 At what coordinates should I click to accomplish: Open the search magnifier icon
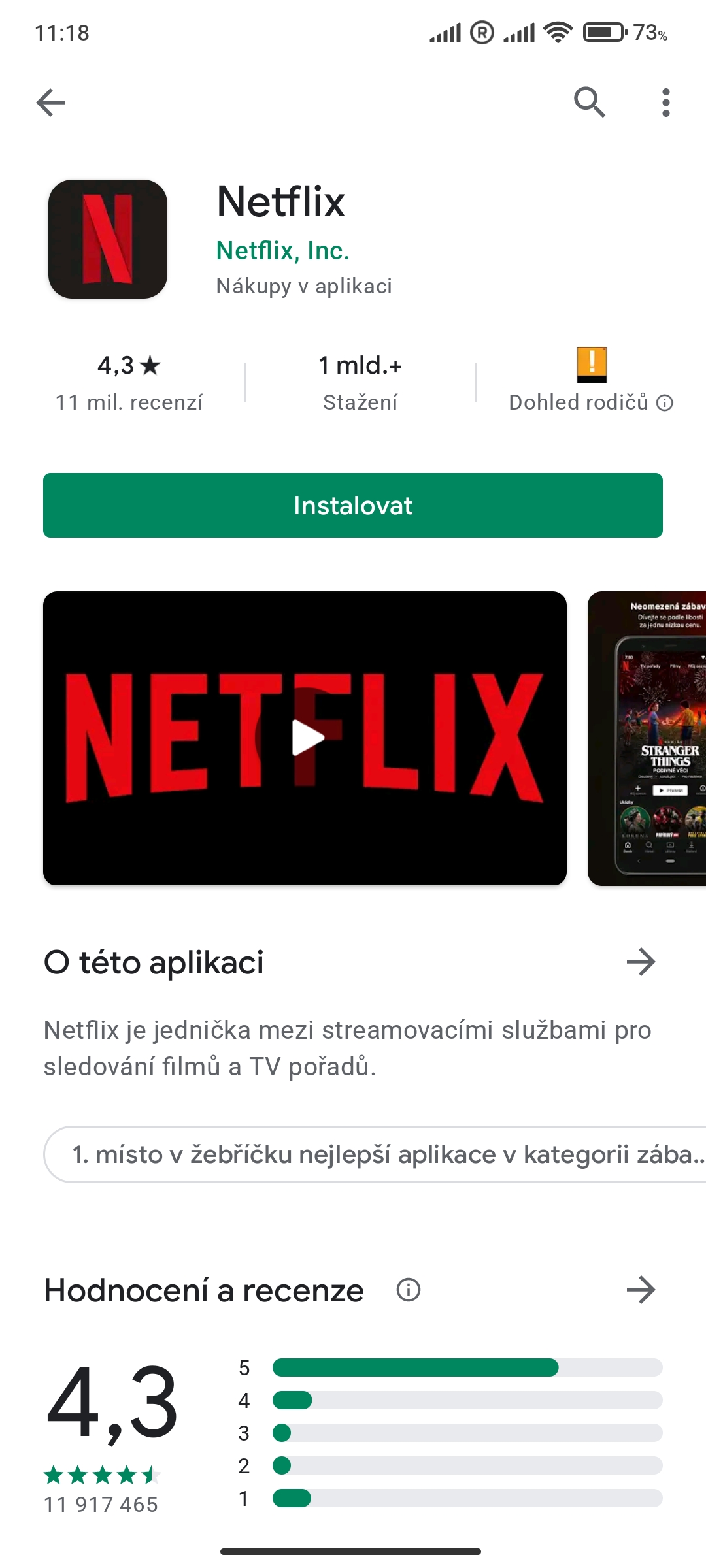(x=590, y=103)
